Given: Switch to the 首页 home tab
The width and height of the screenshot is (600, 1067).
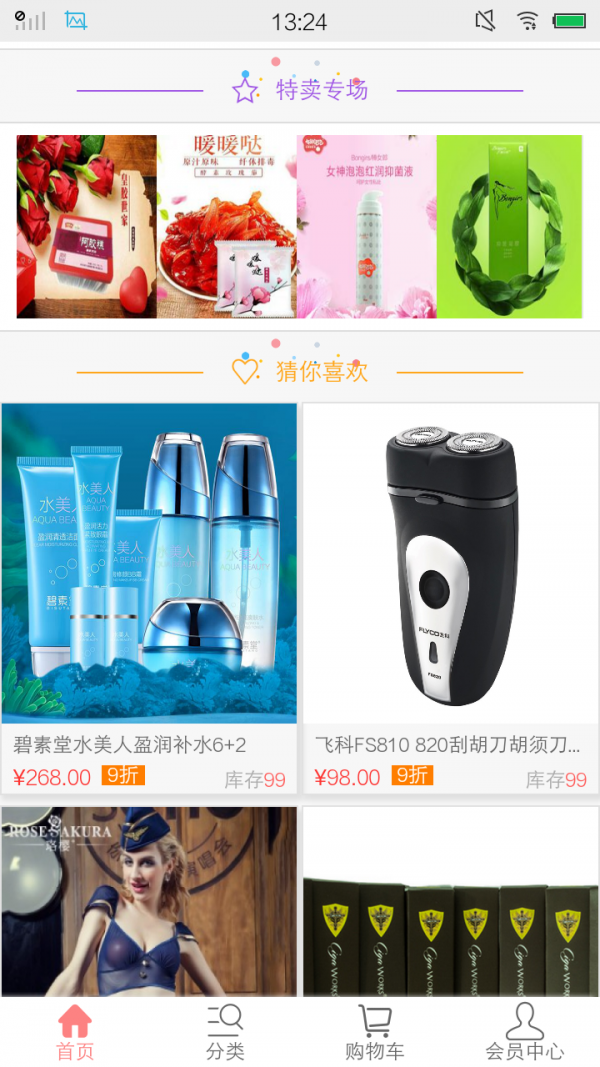Looking at the screenshot, I should [x=75, y=1032].
